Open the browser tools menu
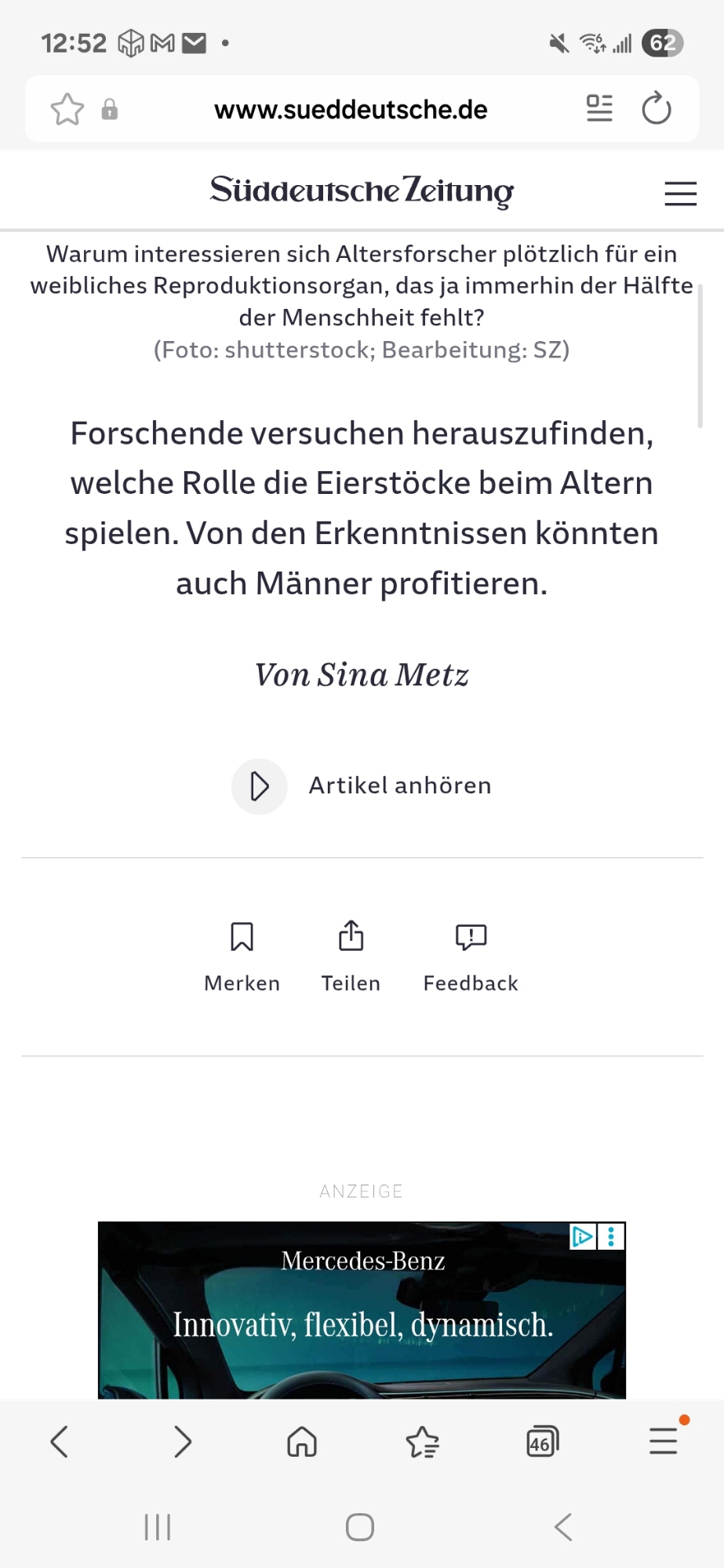 pos(664,1441)
